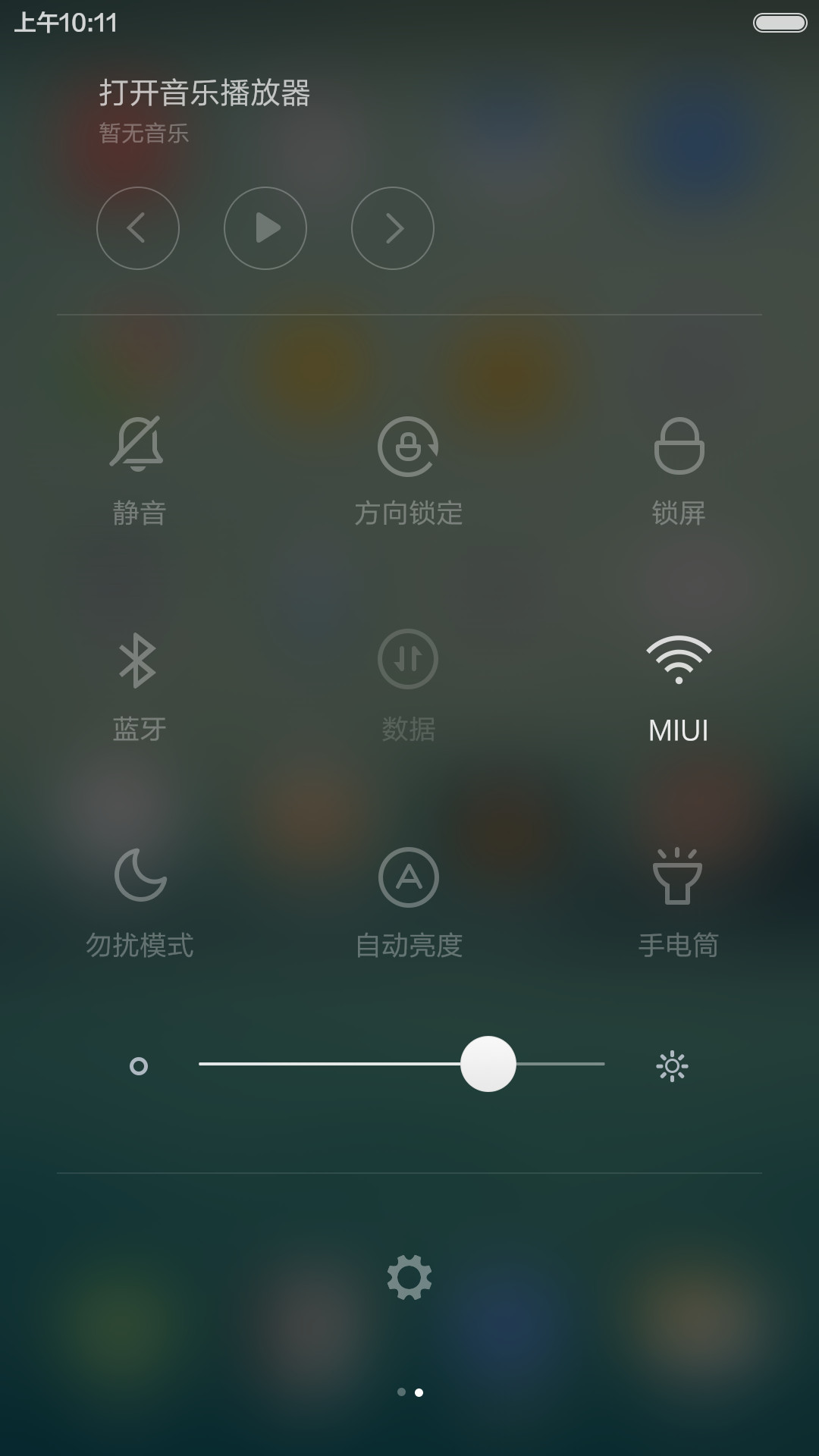Turn on the flashlight (手电筒)
This screenshot has height=1456, width=819.
tap(678, 902)
